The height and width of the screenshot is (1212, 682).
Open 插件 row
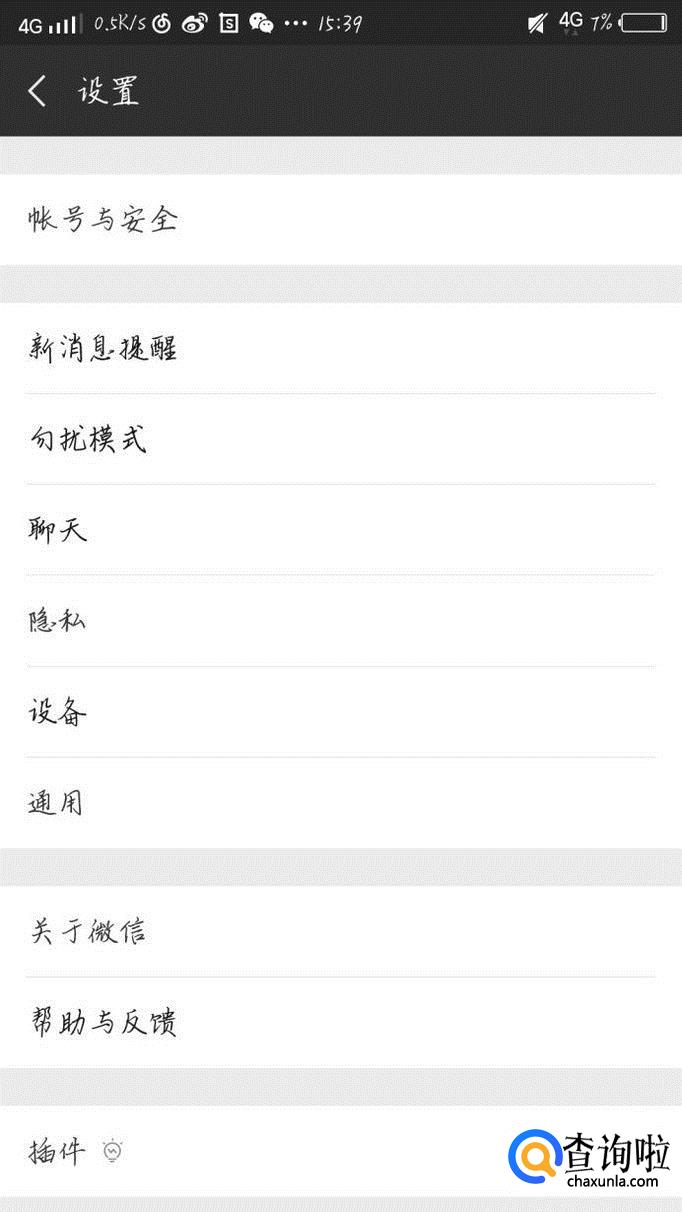[250, 1151]
